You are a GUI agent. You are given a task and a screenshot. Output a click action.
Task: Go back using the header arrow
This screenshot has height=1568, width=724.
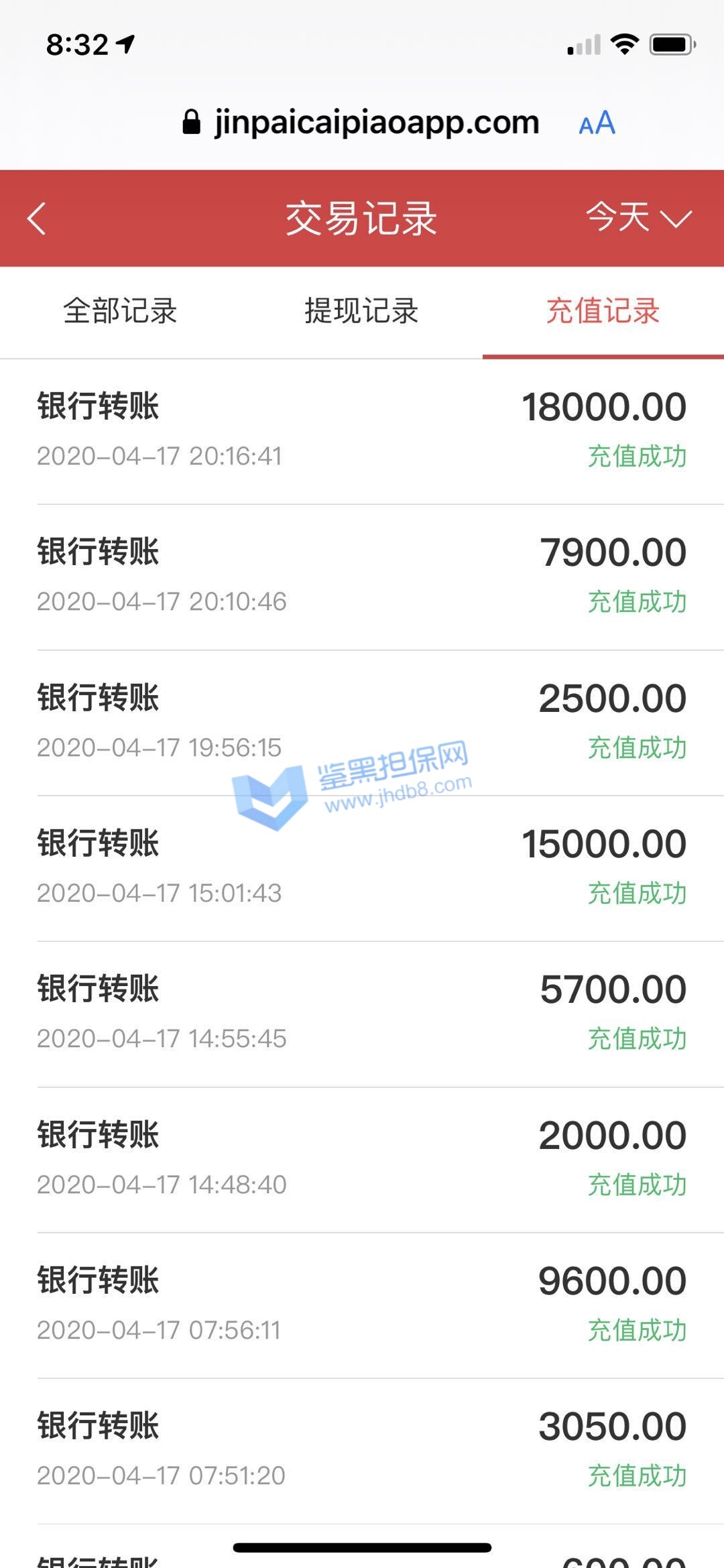click(37, 219)
